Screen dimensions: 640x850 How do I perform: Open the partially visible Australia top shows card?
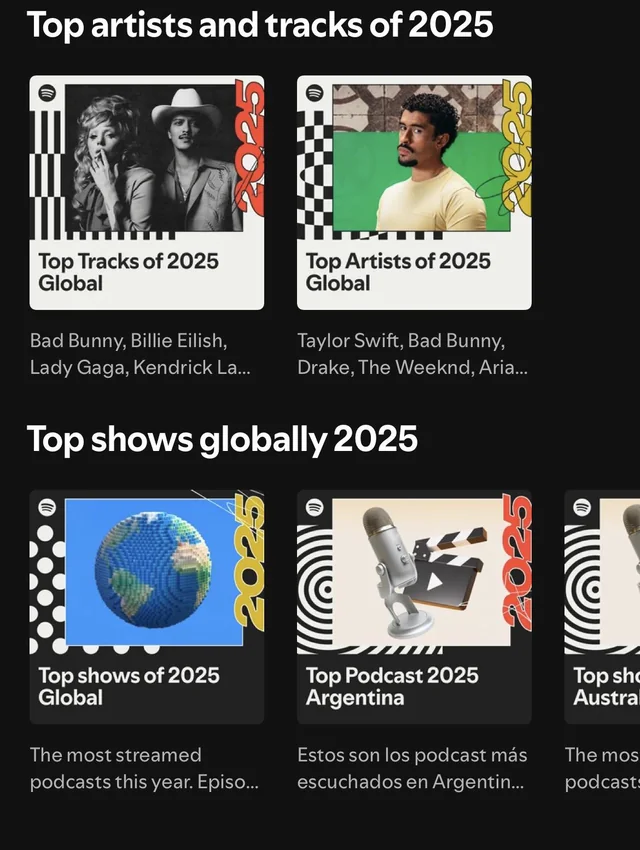click(x=603, y=607)
